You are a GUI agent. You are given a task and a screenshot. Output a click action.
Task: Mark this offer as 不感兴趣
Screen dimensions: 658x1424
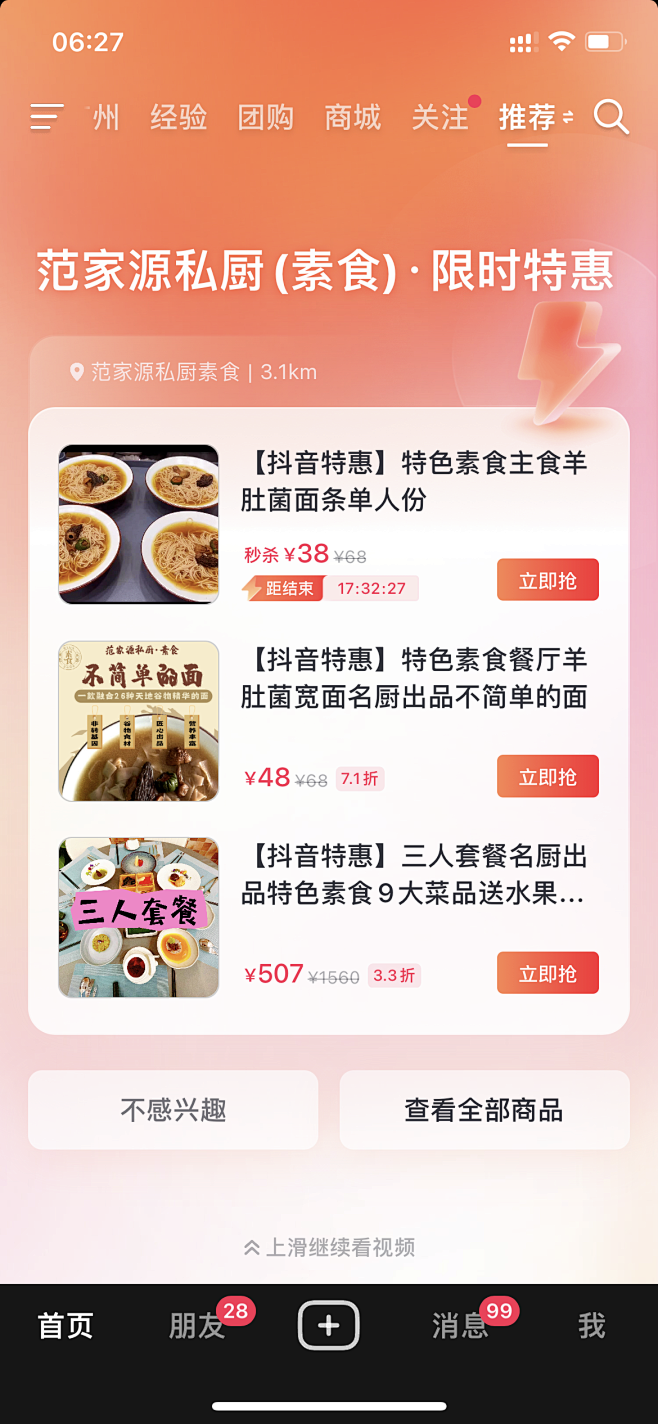173,1110
